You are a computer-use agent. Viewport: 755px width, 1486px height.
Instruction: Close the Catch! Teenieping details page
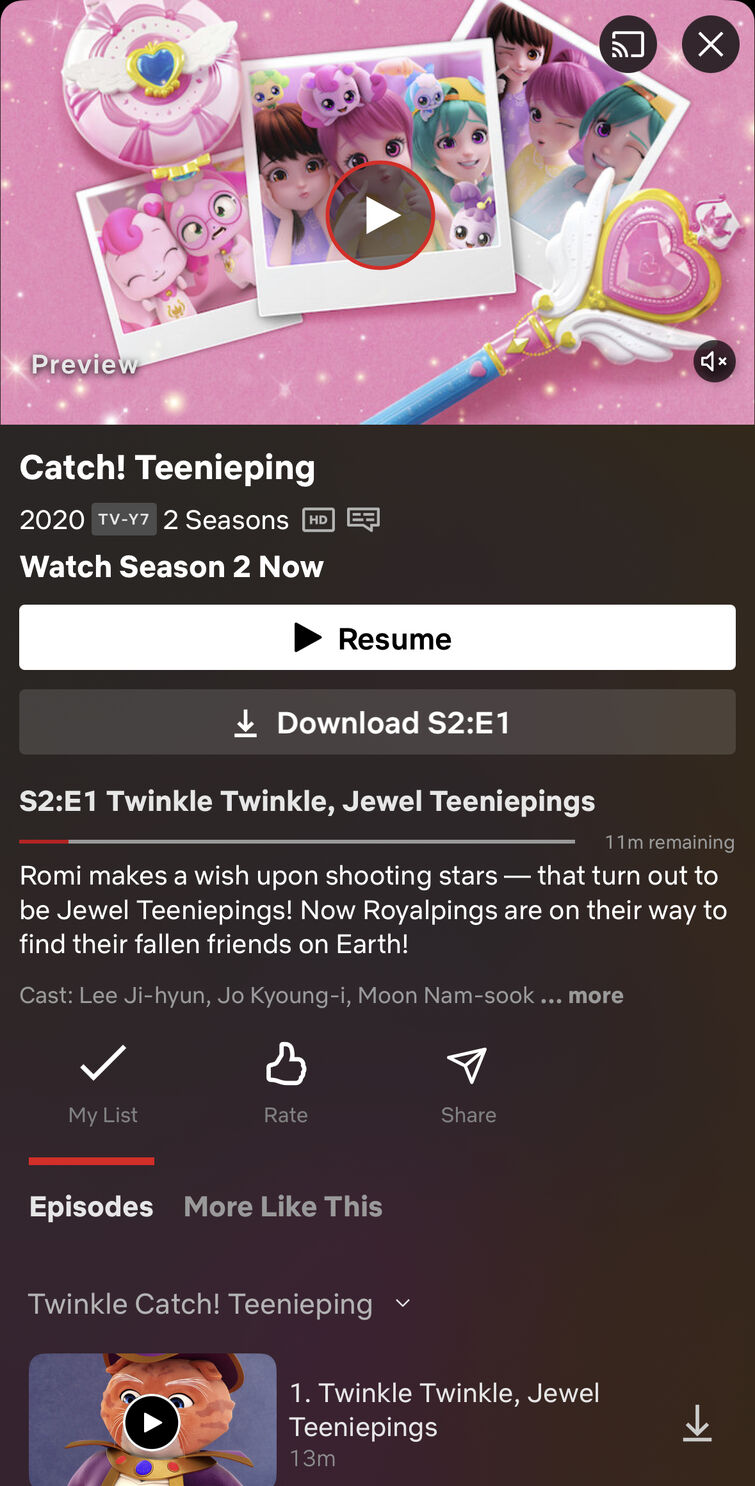pos(710,44)
